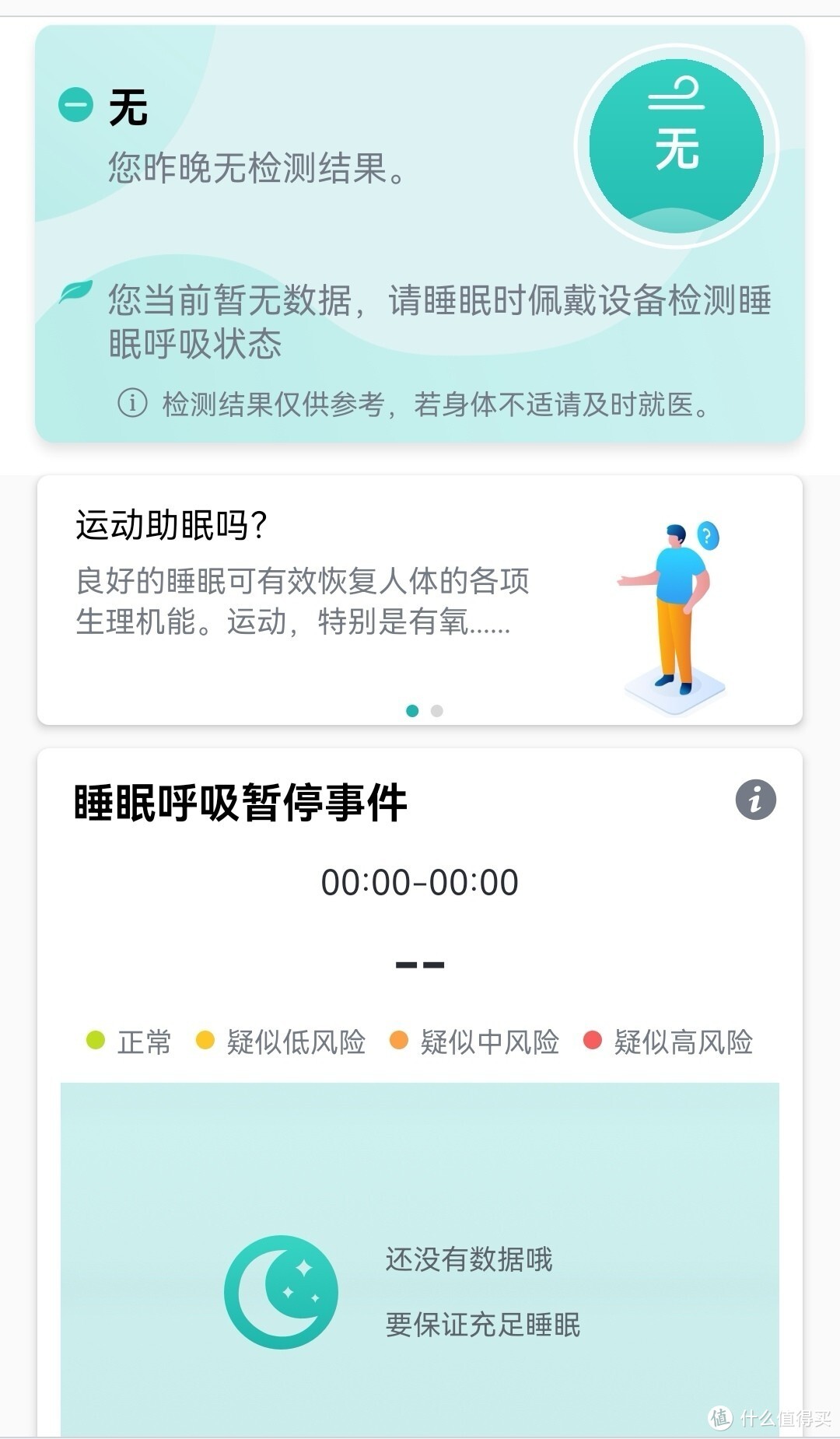Click the question-mark bubble above the illustration
Image resolution: width=840 pixels, height=1439 pixels.
pyautogui.click(x=706, y=534)
